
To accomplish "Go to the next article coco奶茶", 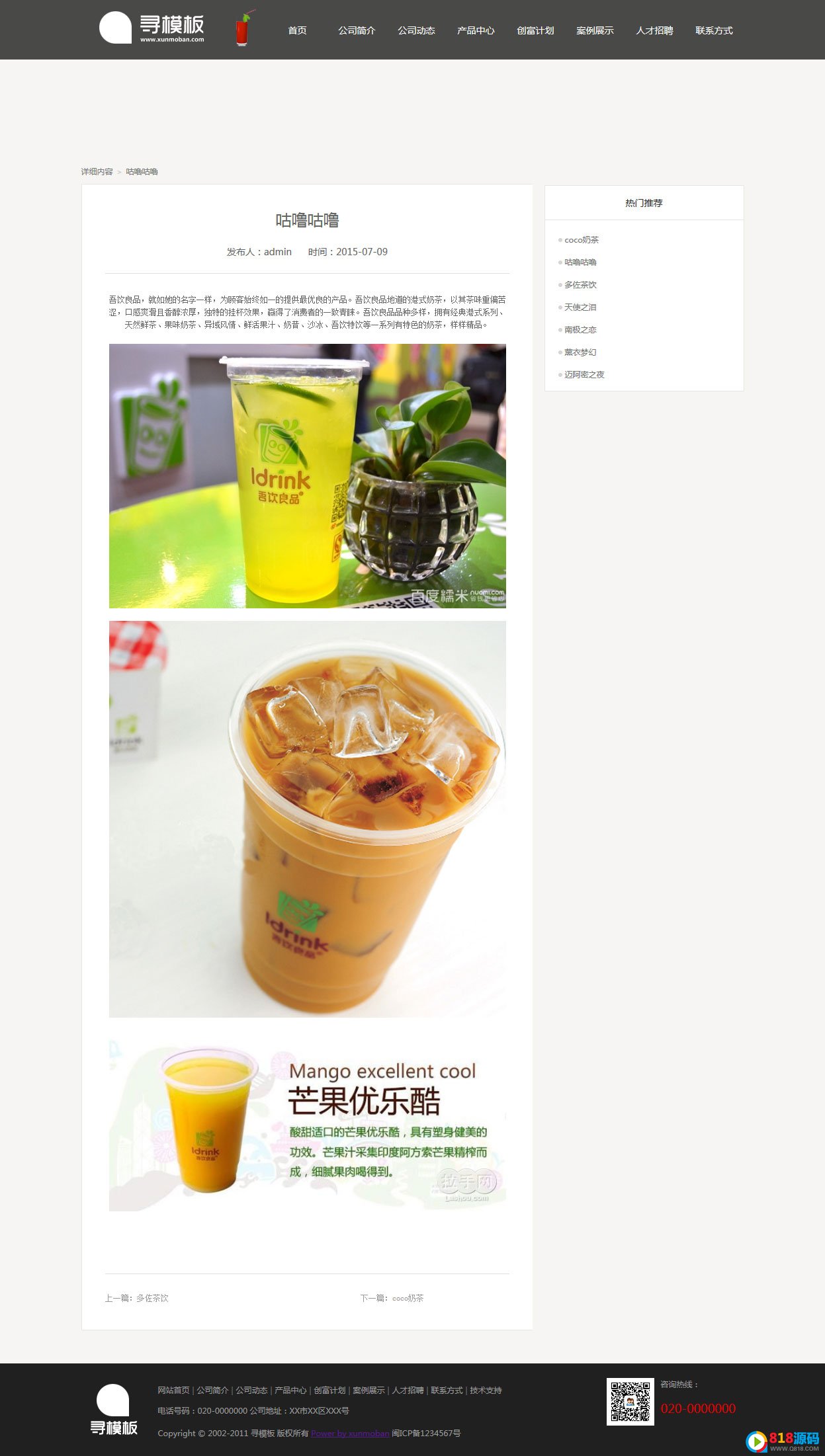I will [408, 1298].
